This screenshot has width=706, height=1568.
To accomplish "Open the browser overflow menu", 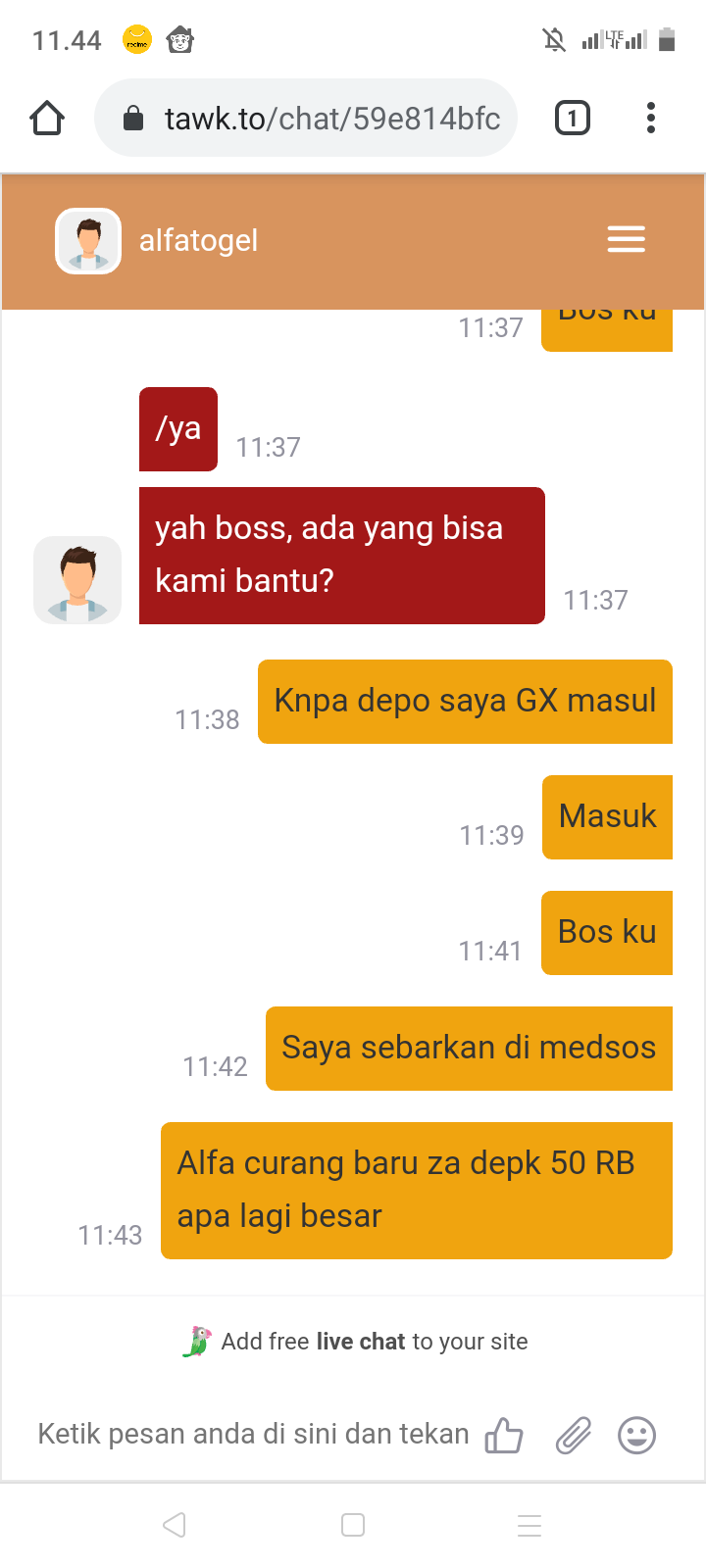I will [651, 119].
